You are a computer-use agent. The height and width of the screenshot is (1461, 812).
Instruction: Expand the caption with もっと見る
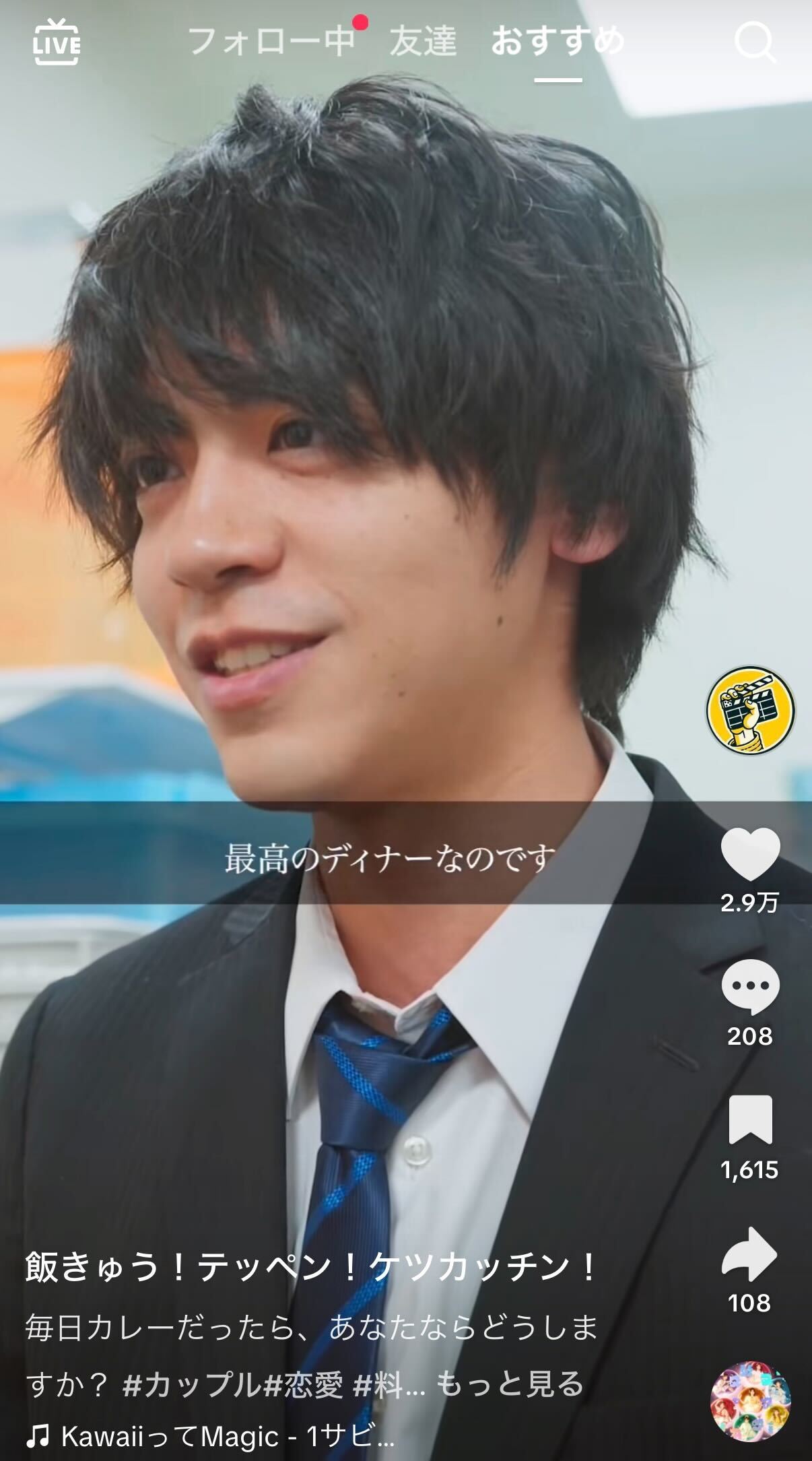[x=510, y=1385]
